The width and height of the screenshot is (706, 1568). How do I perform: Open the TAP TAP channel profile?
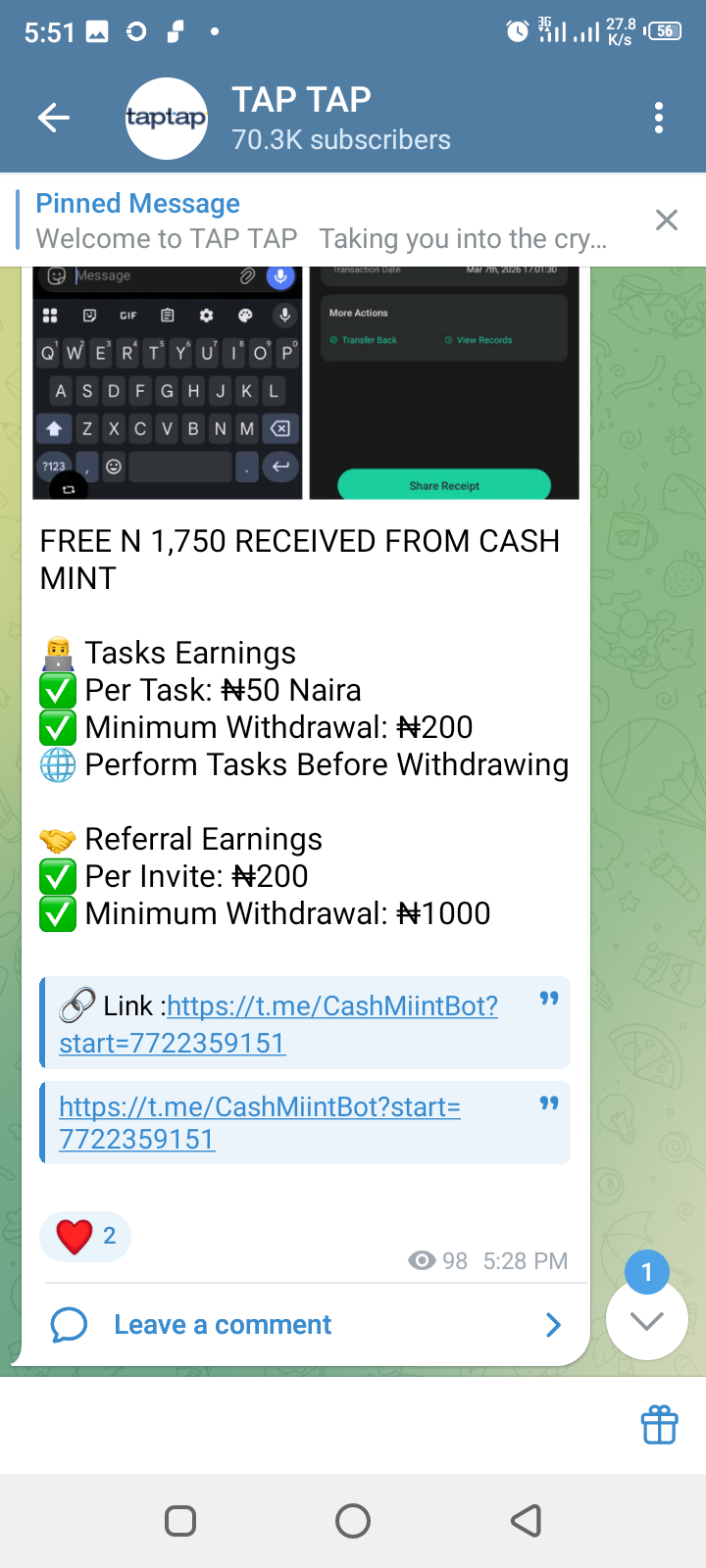click(x=294, y=119)
